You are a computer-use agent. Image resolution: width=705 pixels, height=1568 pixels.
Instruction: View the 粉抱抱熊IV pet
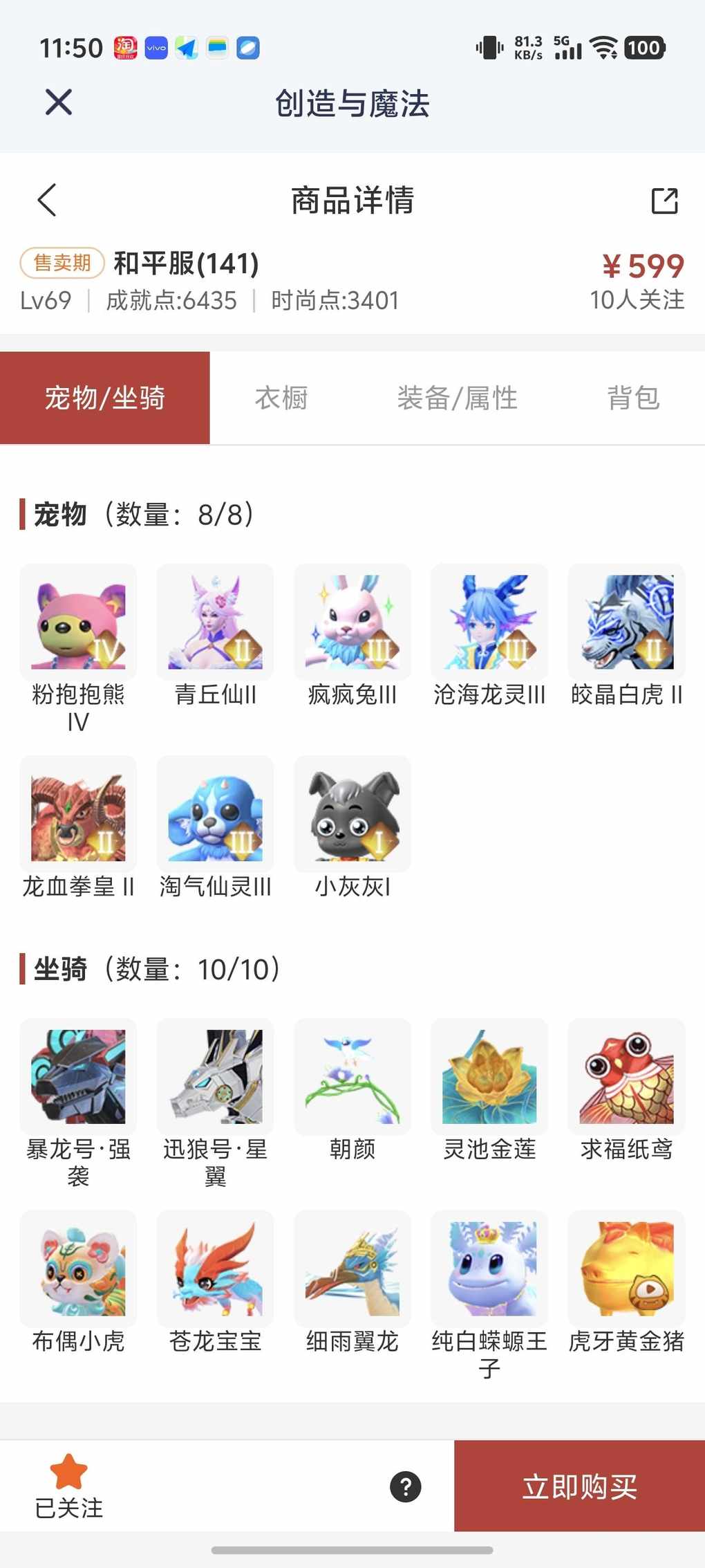(78, 622)
